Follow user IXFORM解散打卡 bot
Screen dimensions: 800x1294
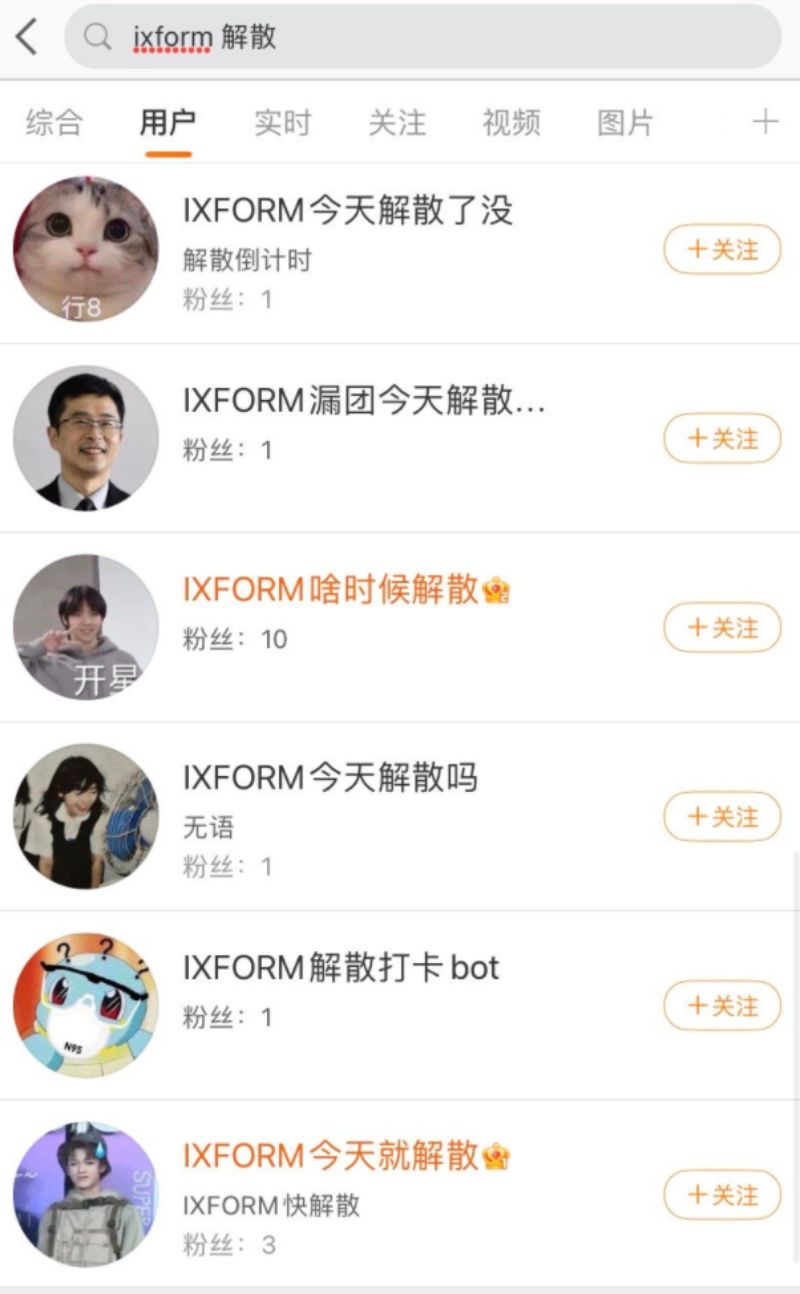722,1006
